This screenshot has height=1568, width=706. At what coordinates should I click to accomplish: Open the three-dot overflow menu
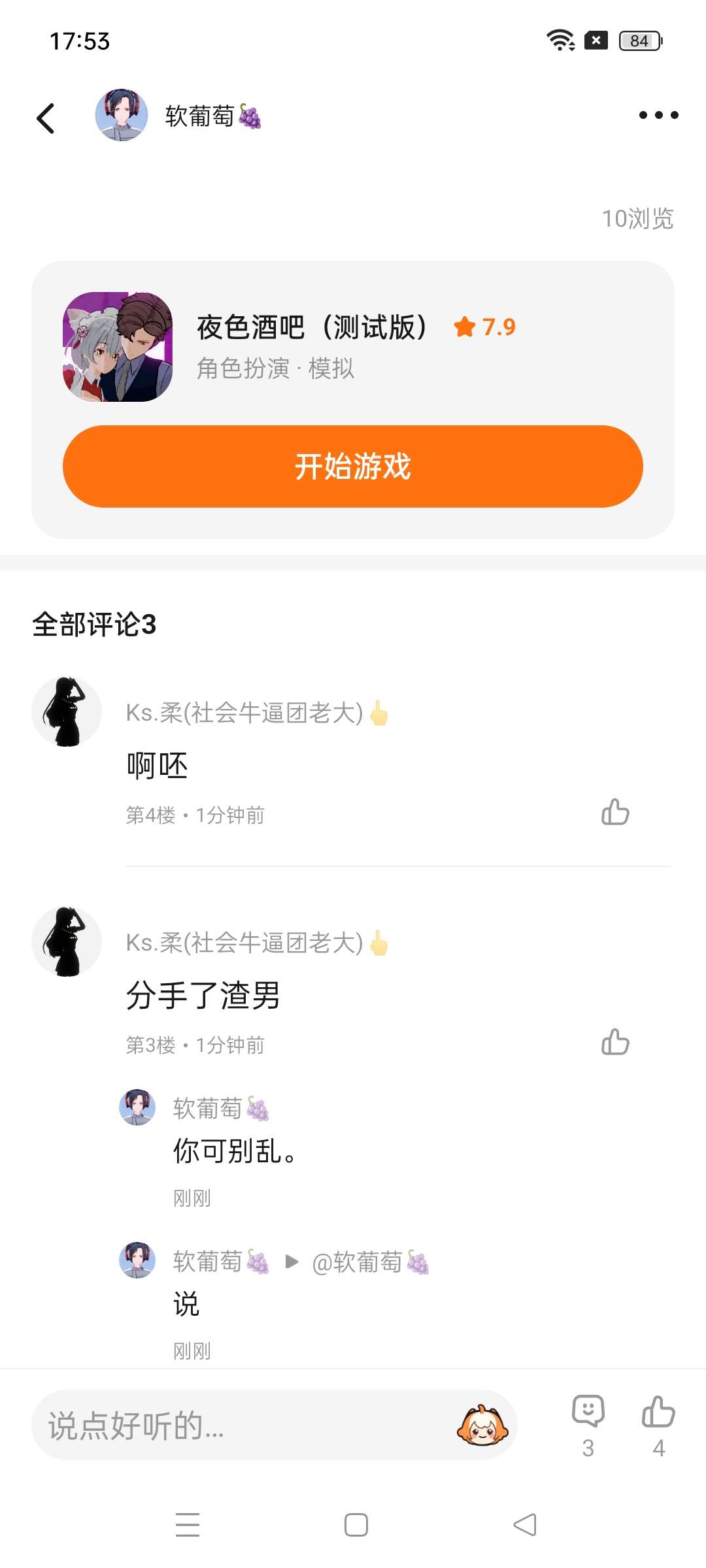658,116
